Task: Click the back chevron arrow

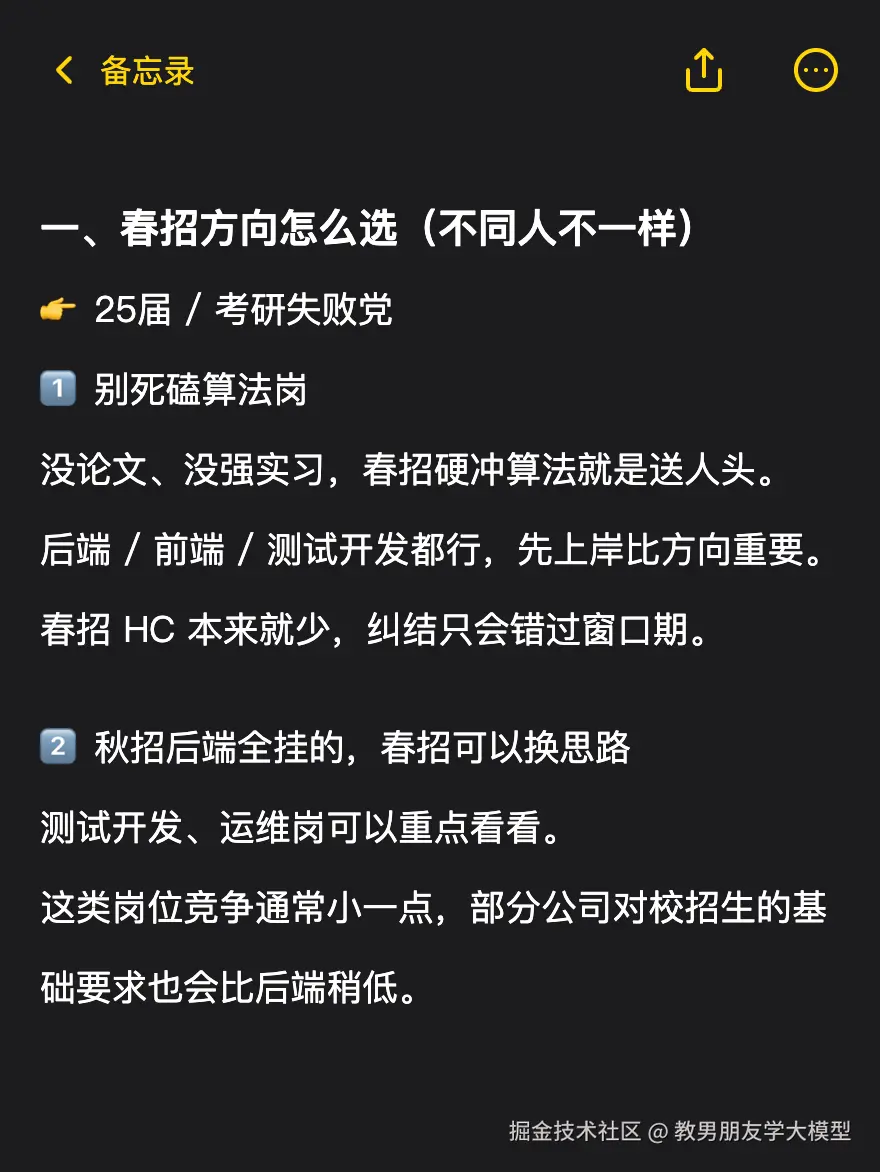Action: click(62, 70)
